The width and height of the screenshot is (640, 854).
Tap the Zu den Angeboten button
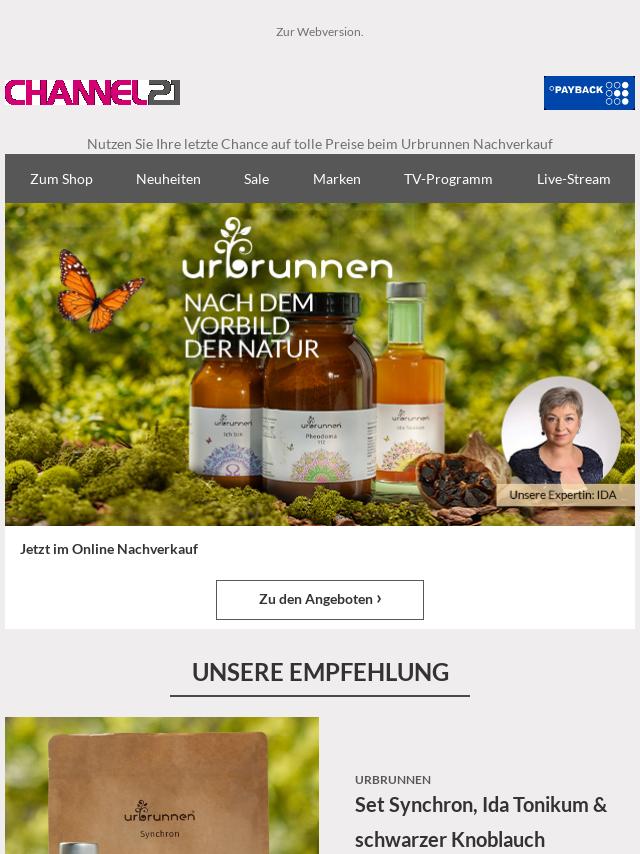[x=319, y=599]
